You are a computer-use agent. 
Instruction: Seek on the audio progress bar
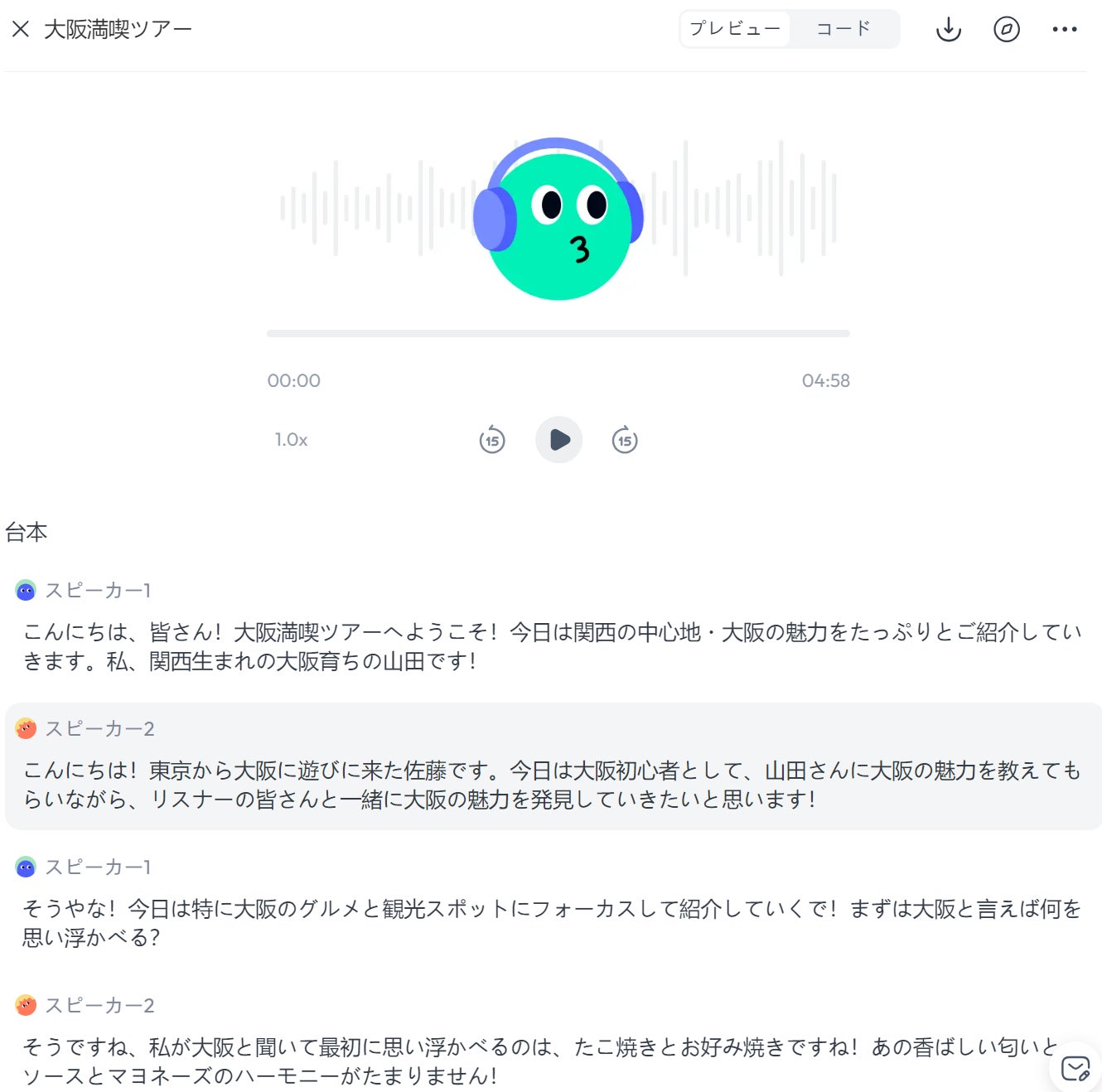pyautogui.click(x=558, y=334)
